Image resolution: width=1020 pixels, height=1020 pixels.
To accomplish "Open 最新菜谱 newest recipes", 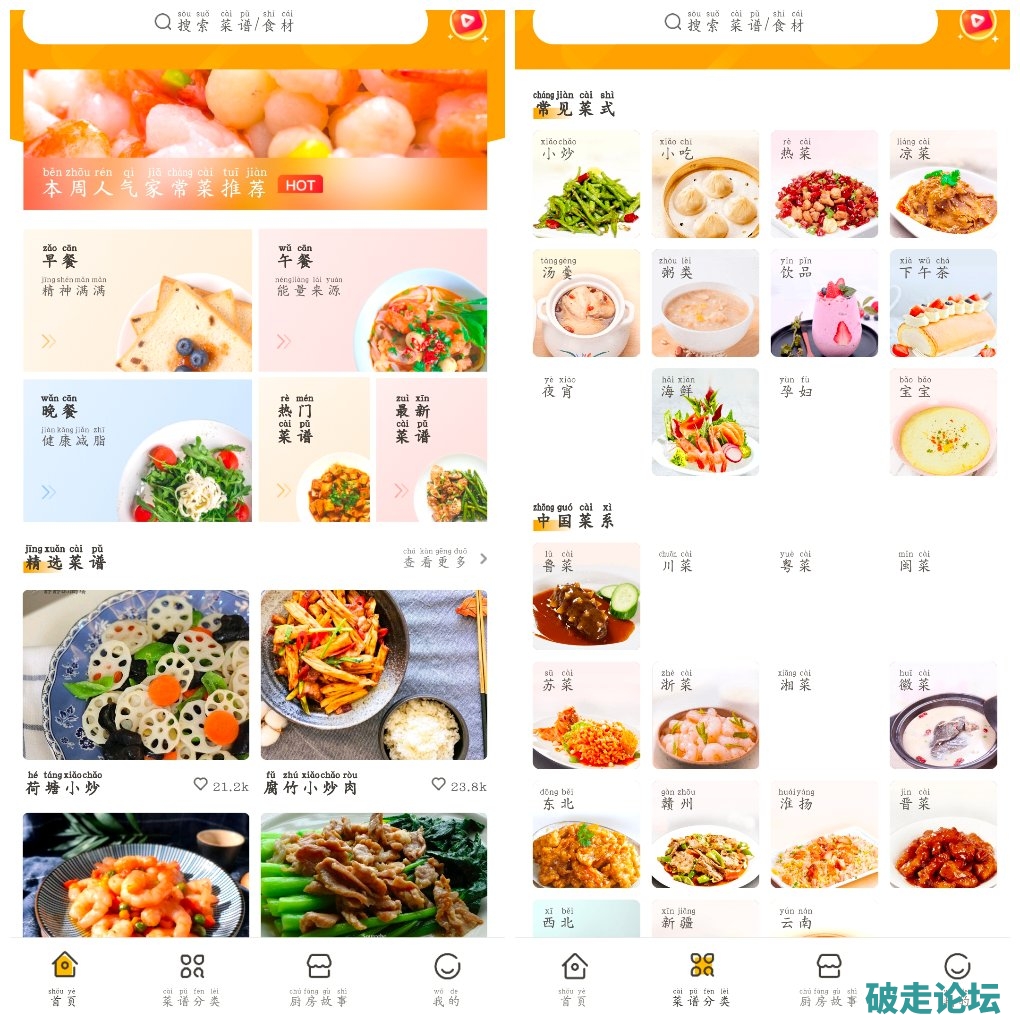I will click(431, 450).
